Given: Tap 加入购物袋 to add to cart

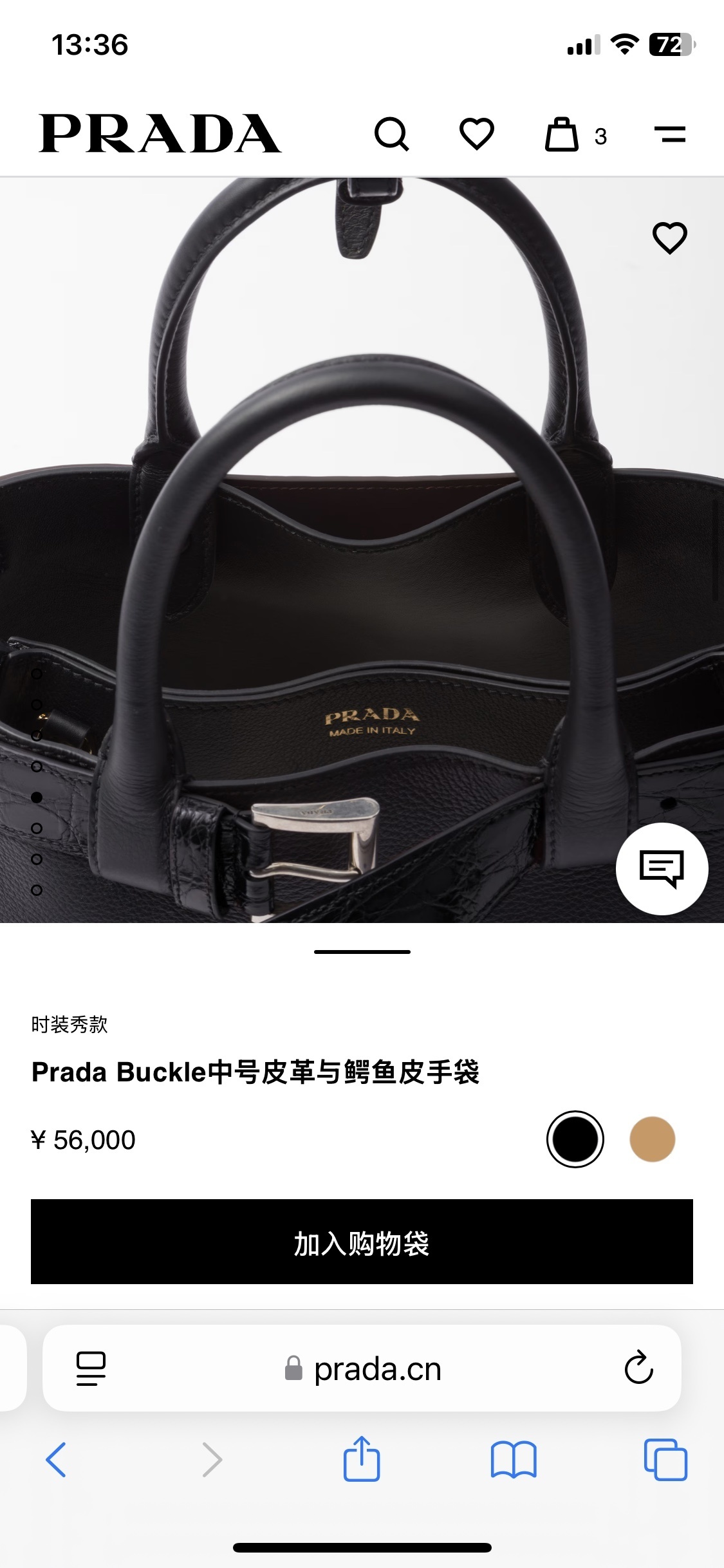Looking at the screenshot, I should [x=362, y=1245].
